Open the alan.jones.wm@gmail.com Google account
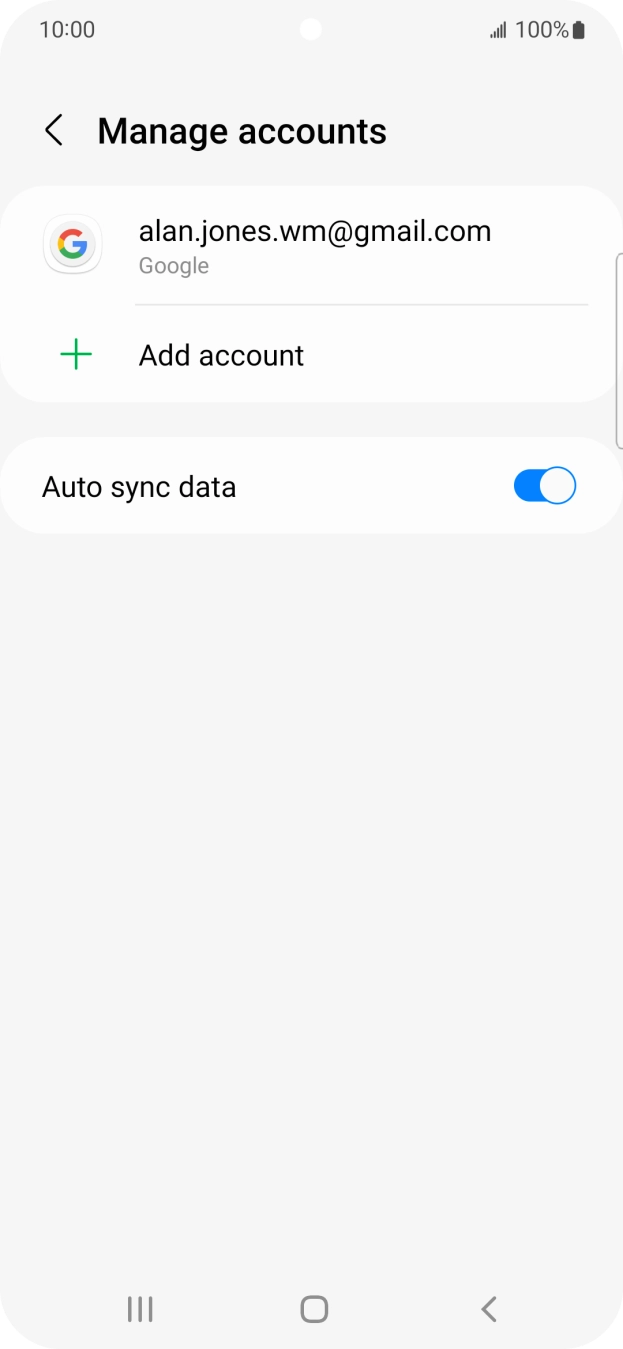Image resolution: width=623 pixels, height=1349 pixels. (x=314, y=245)
